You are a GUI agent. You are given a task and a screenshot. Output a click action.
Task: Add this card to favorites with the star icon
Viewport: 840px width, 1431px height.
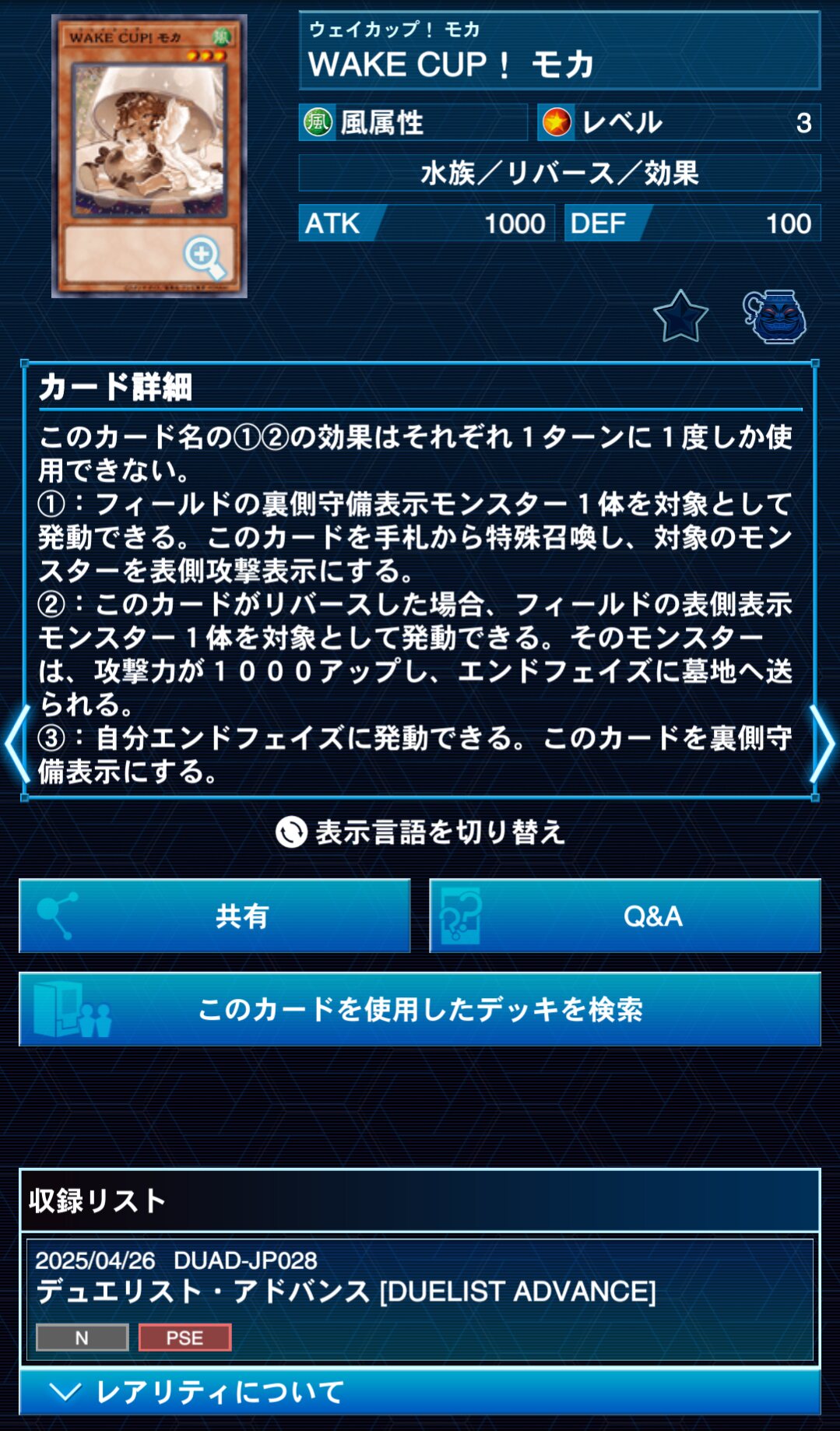pyautogui.click(x=680, y=317)
